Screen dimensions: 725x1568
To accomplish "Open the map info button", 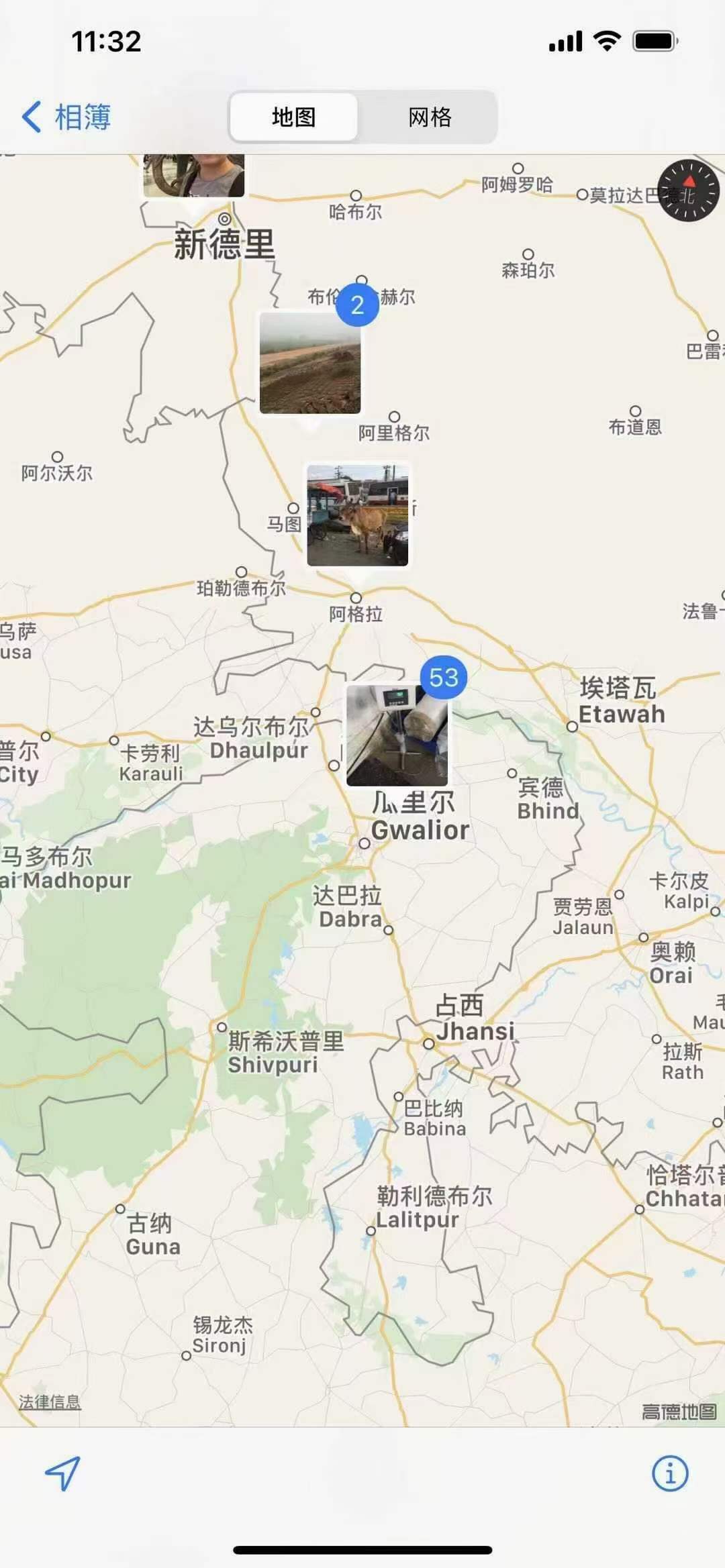I will pyautogui.click(x=669, y=1473).
